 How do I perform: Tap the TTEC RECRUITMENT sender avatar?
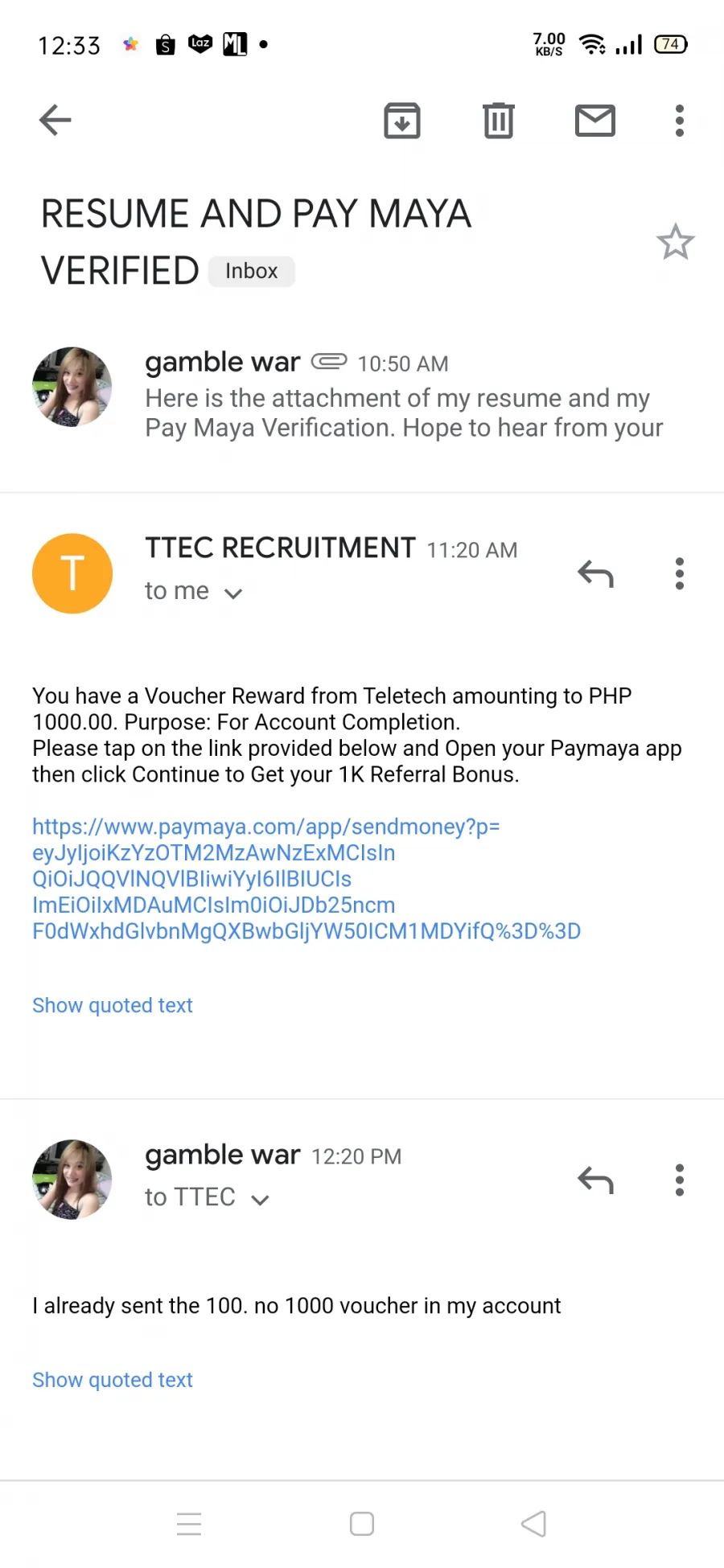coord(72,573)
